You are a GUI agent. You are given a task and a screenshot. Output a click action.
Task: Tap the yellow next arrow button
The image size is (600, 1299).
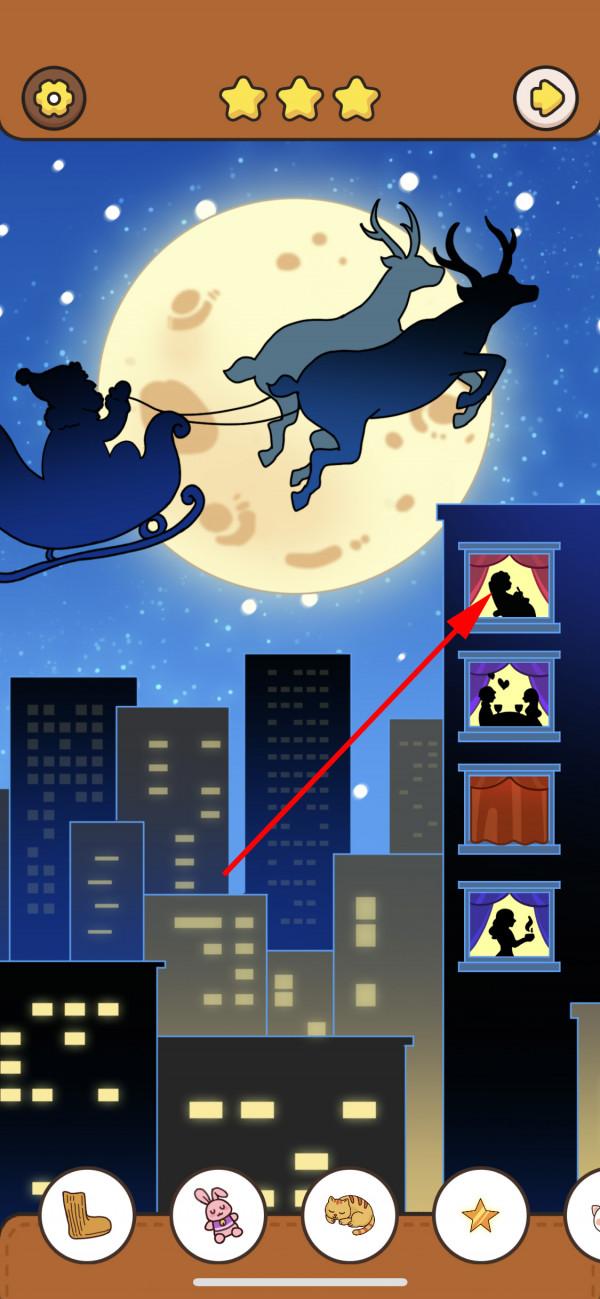(x=546, y=98)
